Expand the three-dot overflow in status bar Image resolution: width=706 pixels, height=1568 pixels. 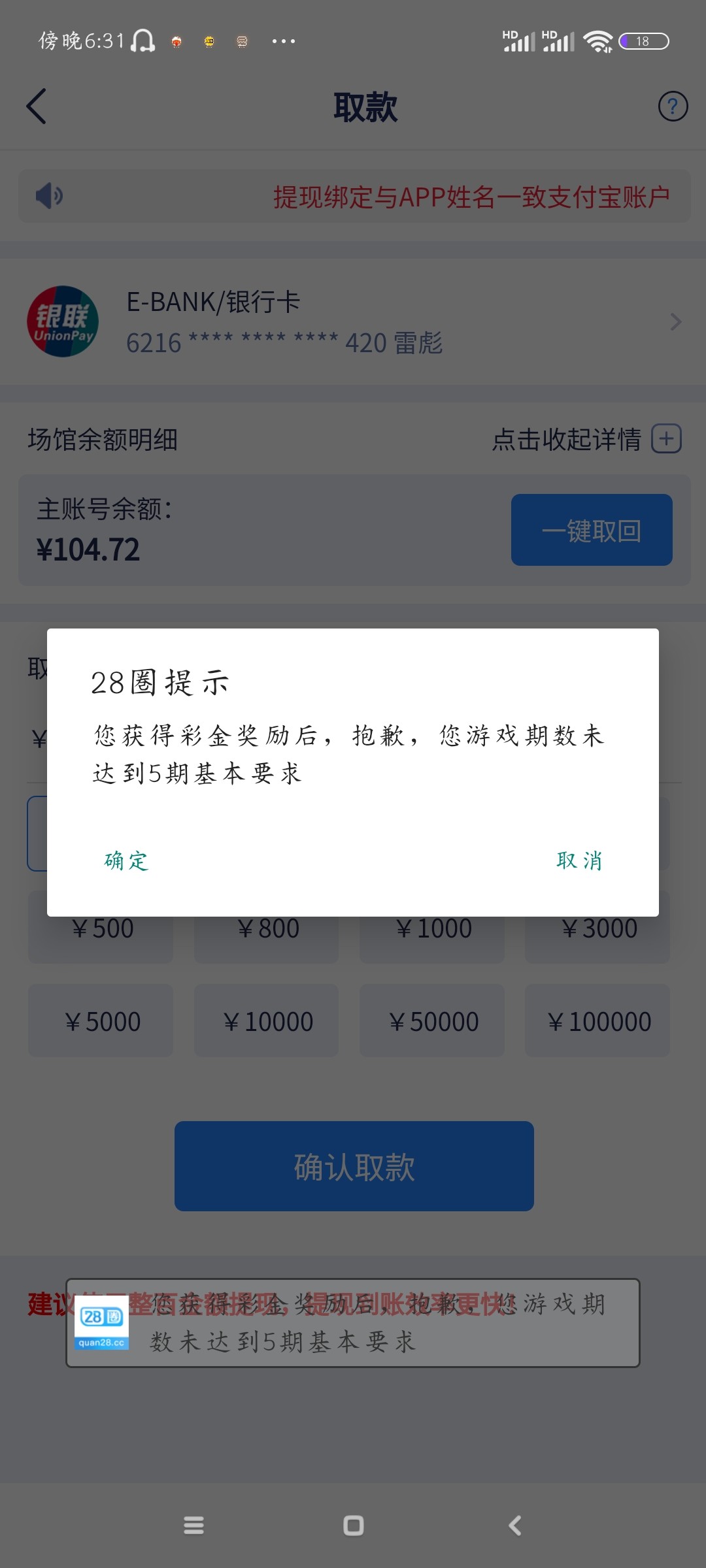pos(282,41)
